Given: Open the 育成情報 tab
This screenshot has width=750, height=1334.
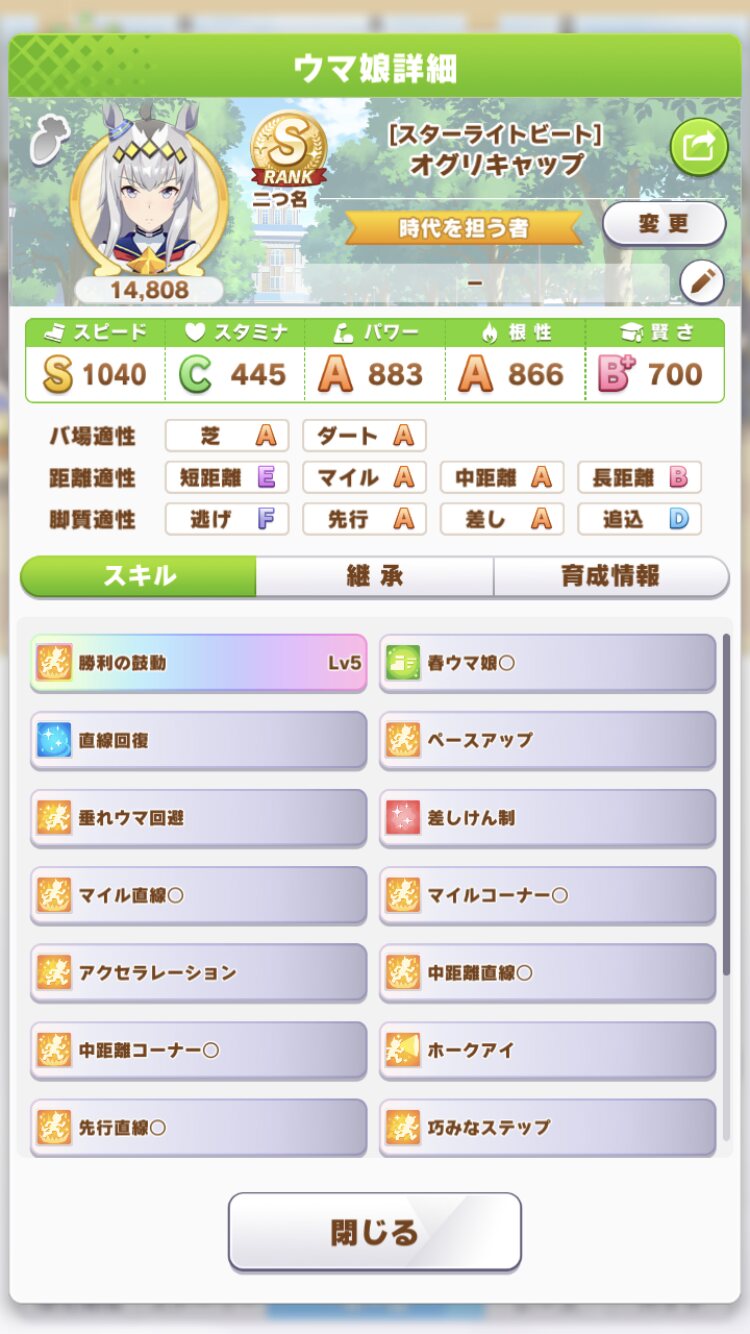Looking at the screenshot, I should pyautogui.click(x=610, y=576).
